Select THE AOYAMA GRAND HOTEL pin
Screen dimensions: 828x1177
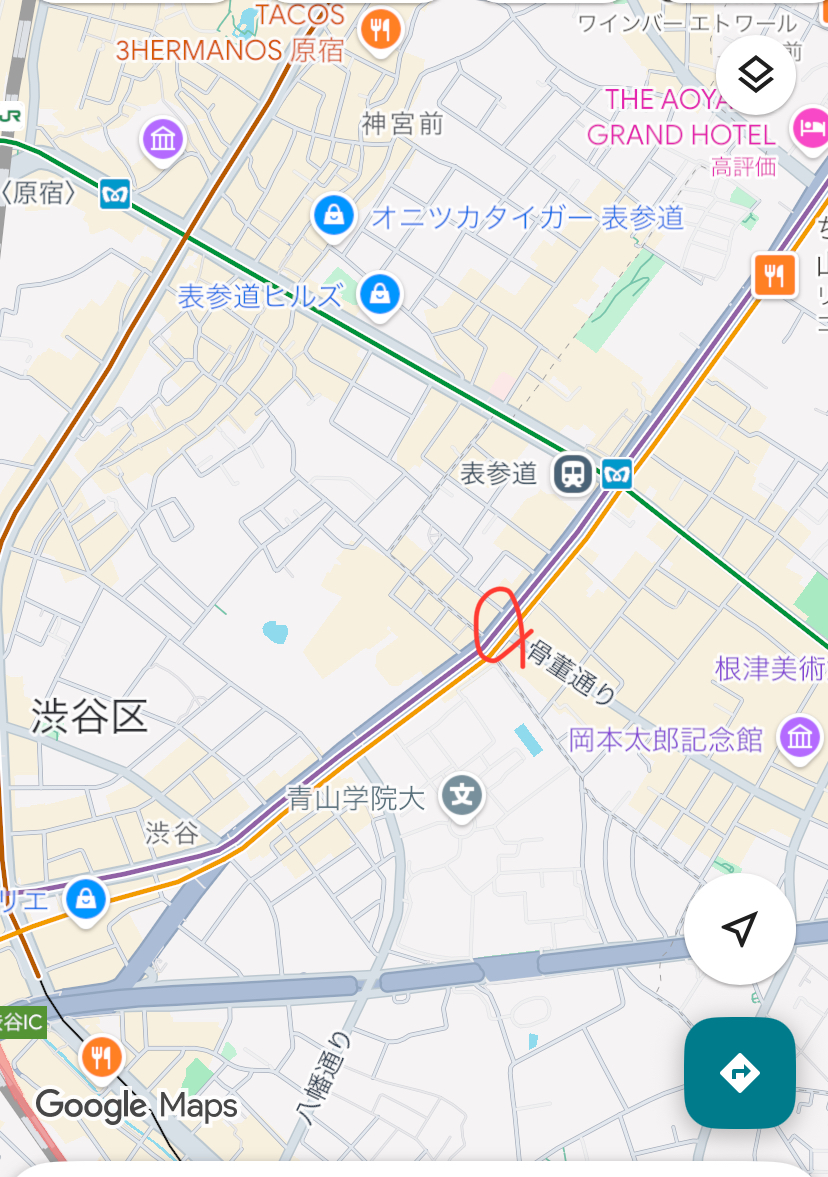point(806,127)
